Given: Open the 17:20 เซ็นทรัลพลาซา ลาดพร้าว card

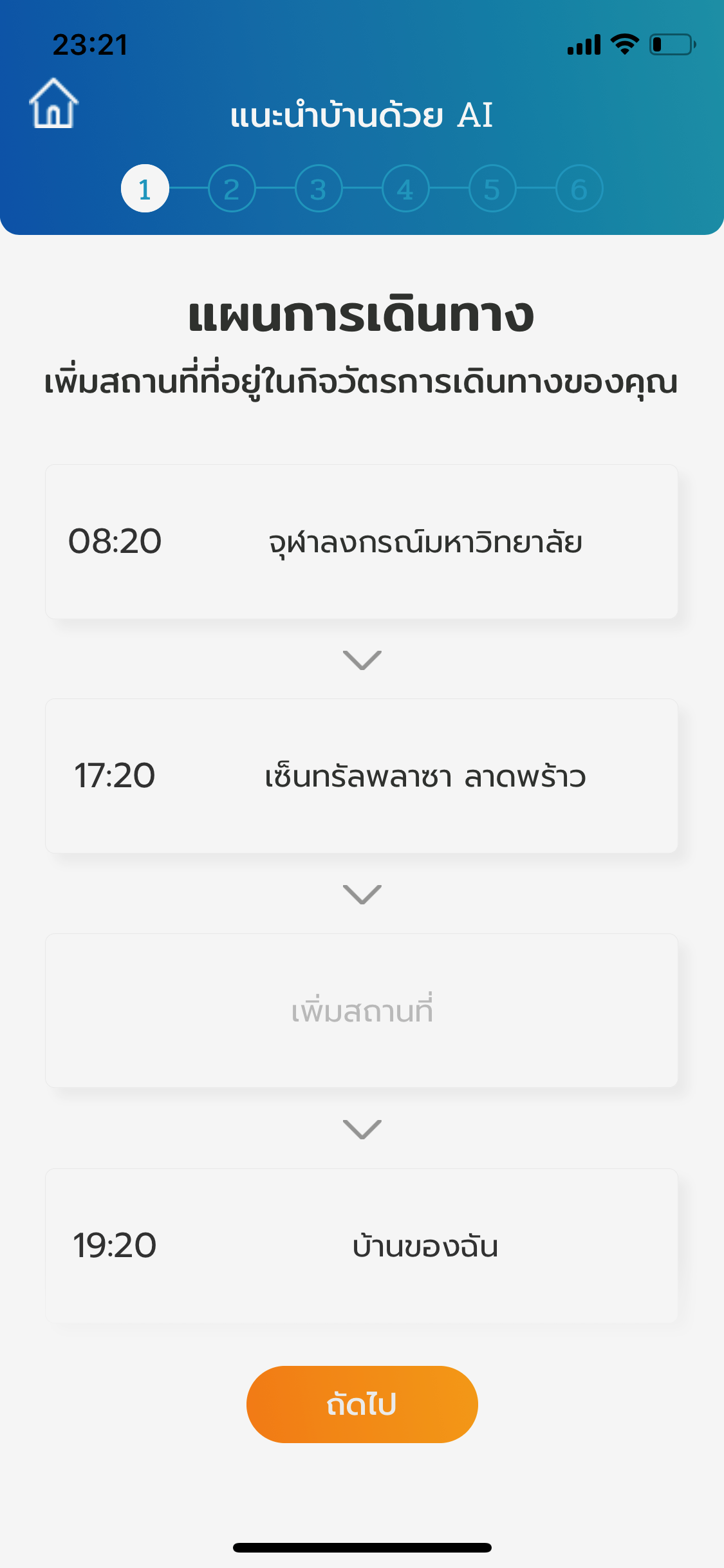Looking at the screenshot, I should click(362, 776).
